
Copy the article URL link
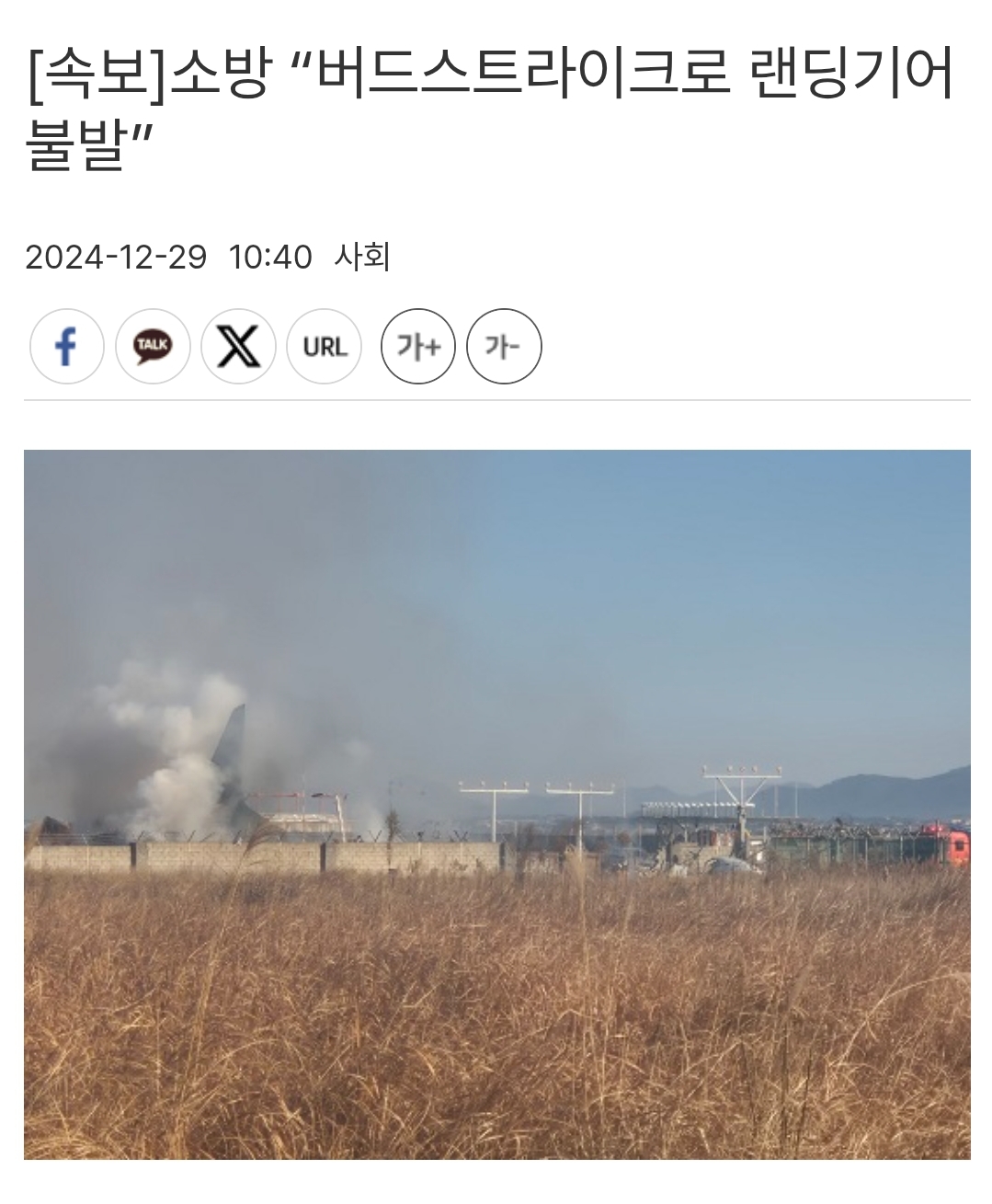pos(325,347)
